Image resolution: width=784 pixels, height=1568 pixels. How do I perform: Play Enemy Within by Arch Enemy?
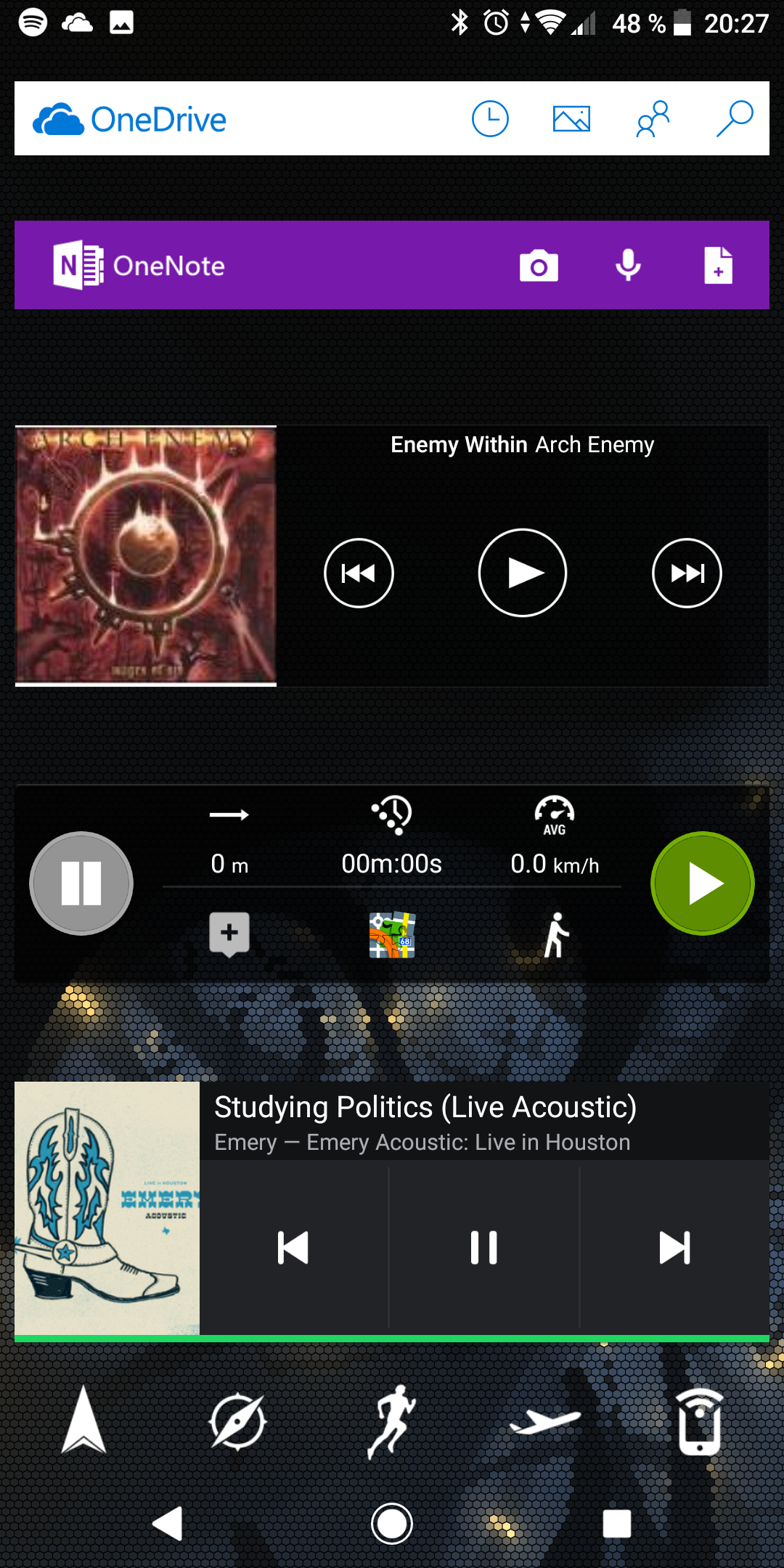point(523,573)
